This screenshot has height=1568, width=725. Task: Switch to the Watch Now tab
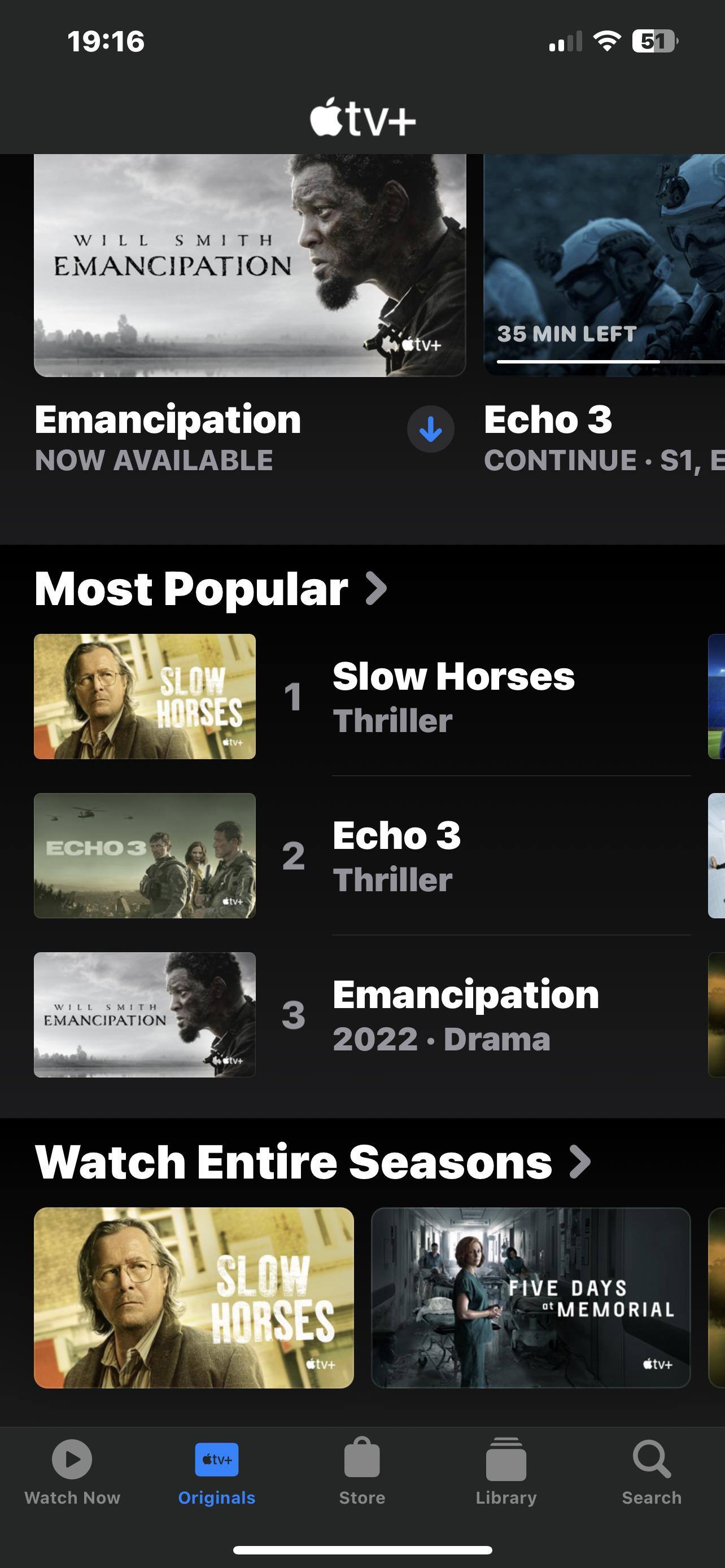(x=72, y=1472)
